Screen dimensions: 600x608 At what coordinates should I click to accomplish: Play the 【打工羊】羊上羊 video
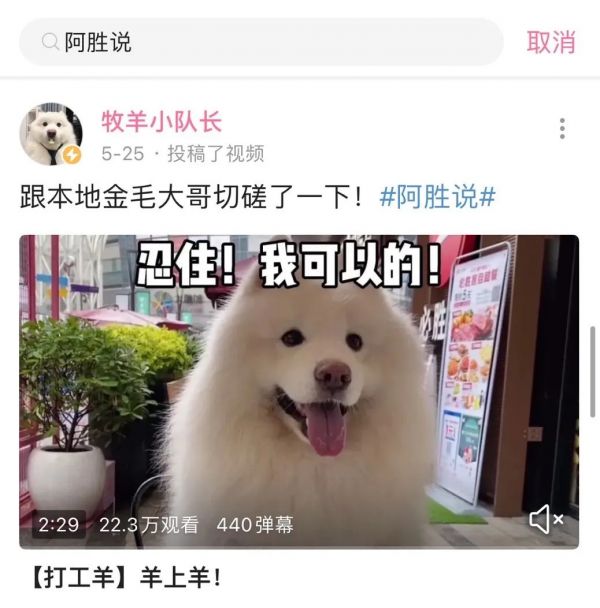[298, 390]
